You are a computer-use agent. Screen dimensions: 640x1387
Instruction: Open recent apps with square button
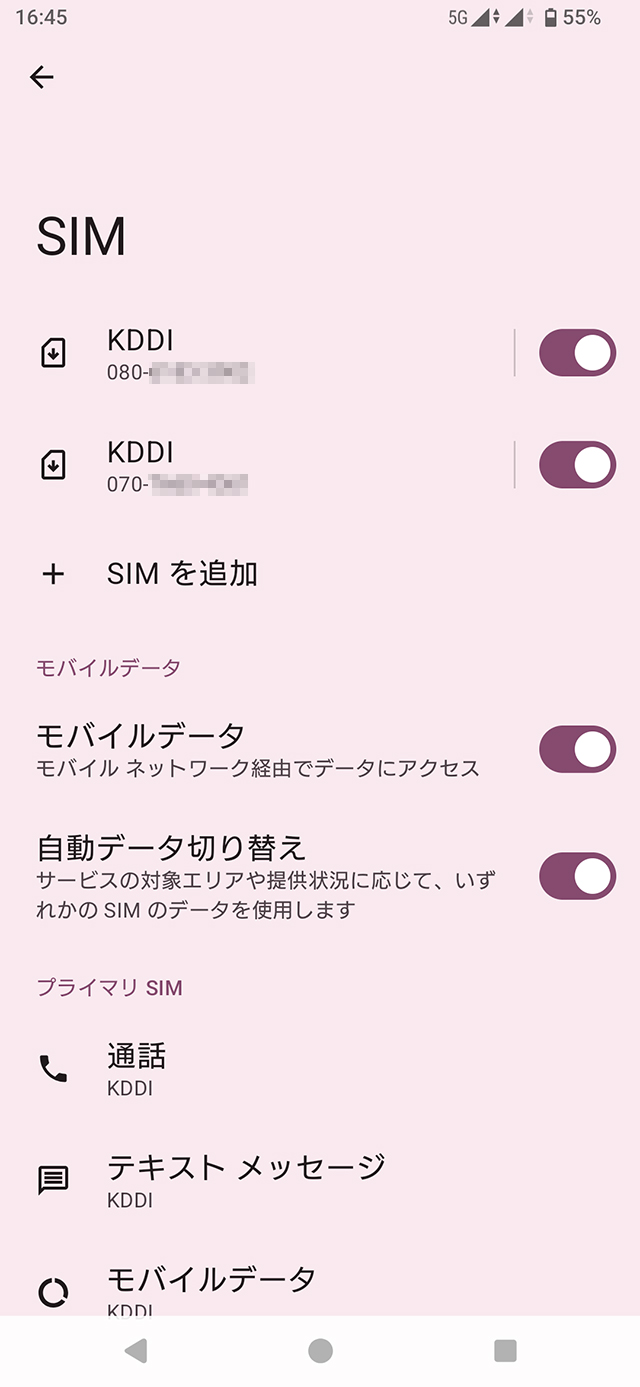[x=505, y=1351]
